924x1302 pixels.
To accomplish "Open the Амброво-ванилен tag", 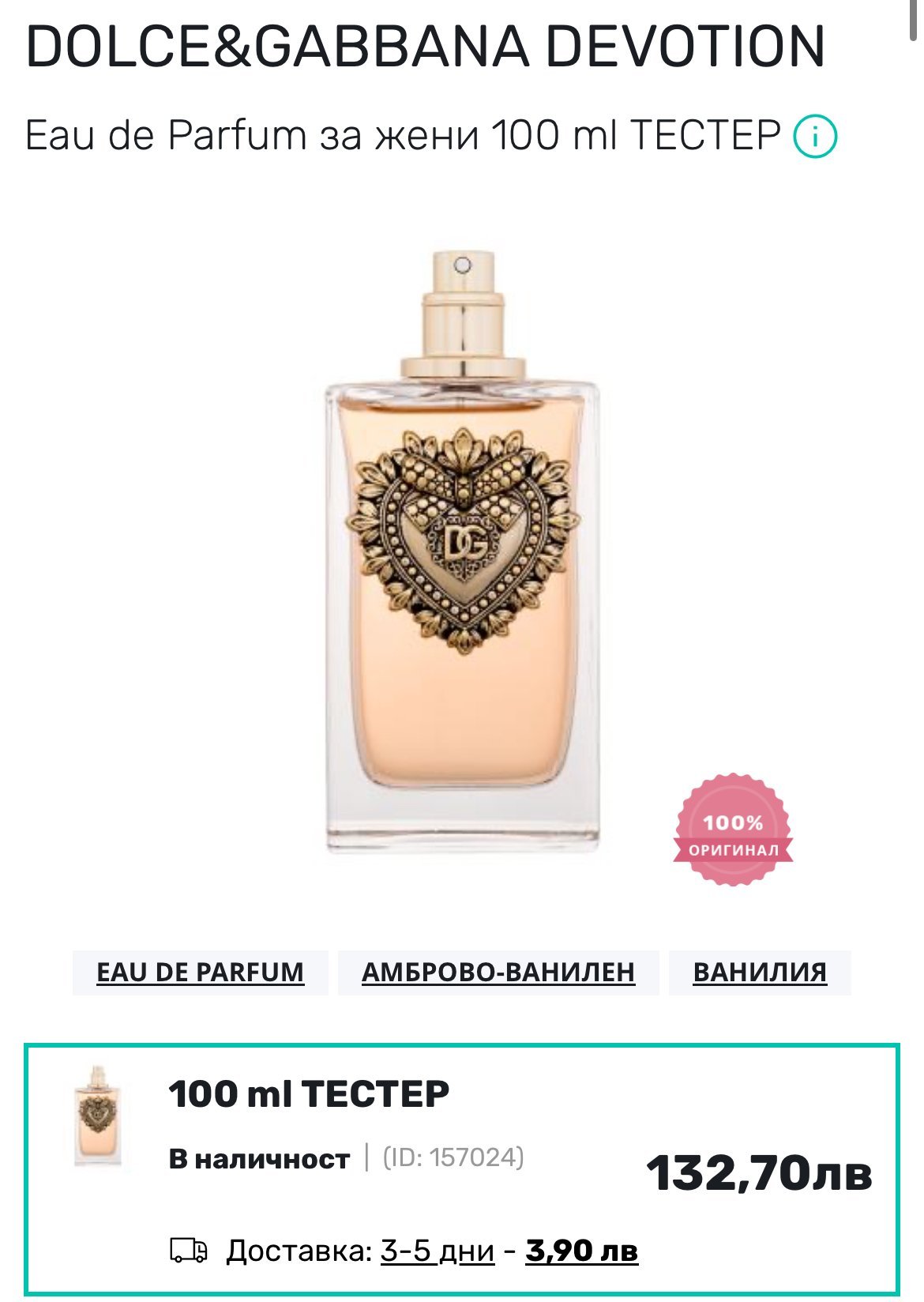I will pyautogui.click(x=498, y=972).
